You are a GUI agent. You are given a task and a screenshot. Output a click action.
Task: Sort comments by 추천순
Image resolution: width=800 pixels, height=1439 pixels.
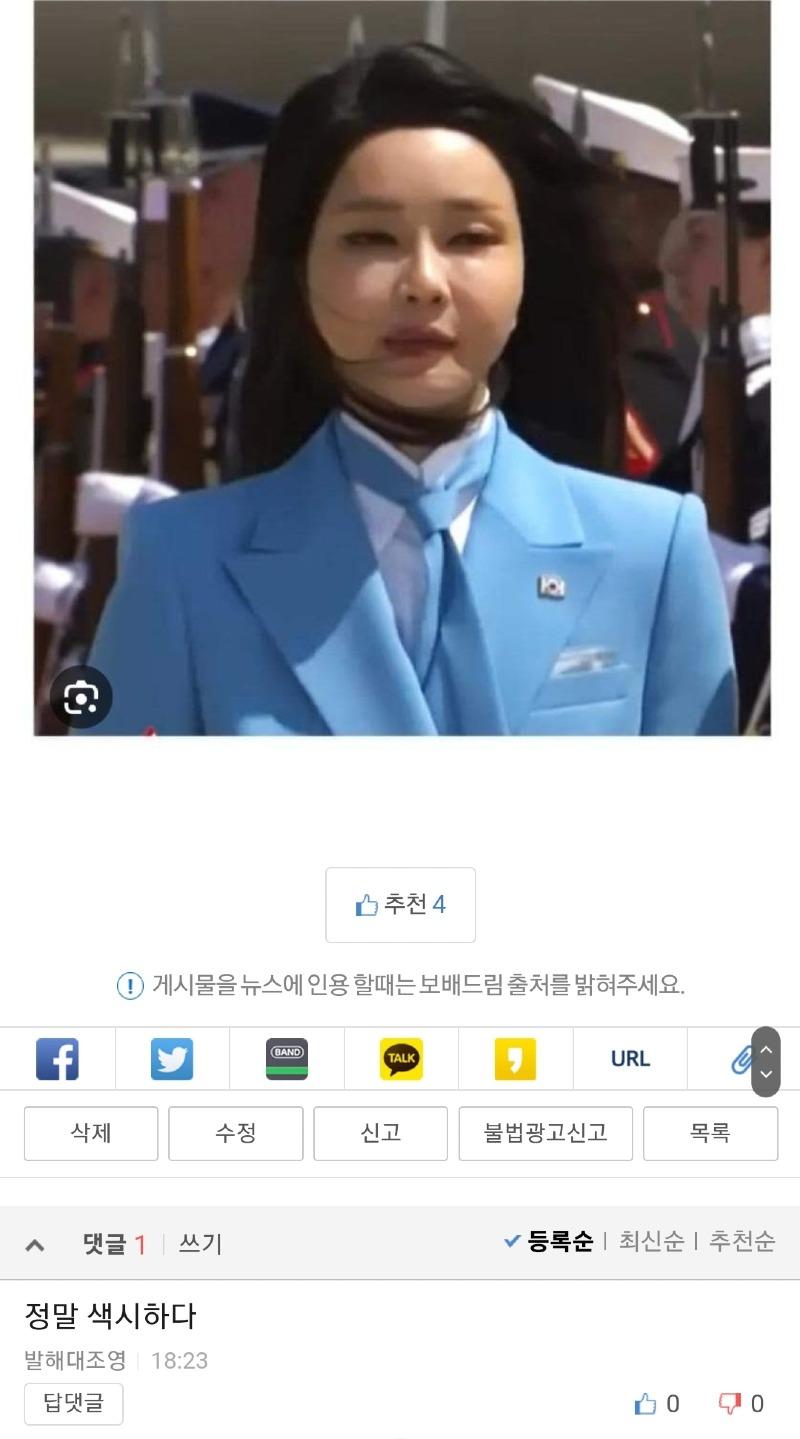click(x=742, y=1241)
